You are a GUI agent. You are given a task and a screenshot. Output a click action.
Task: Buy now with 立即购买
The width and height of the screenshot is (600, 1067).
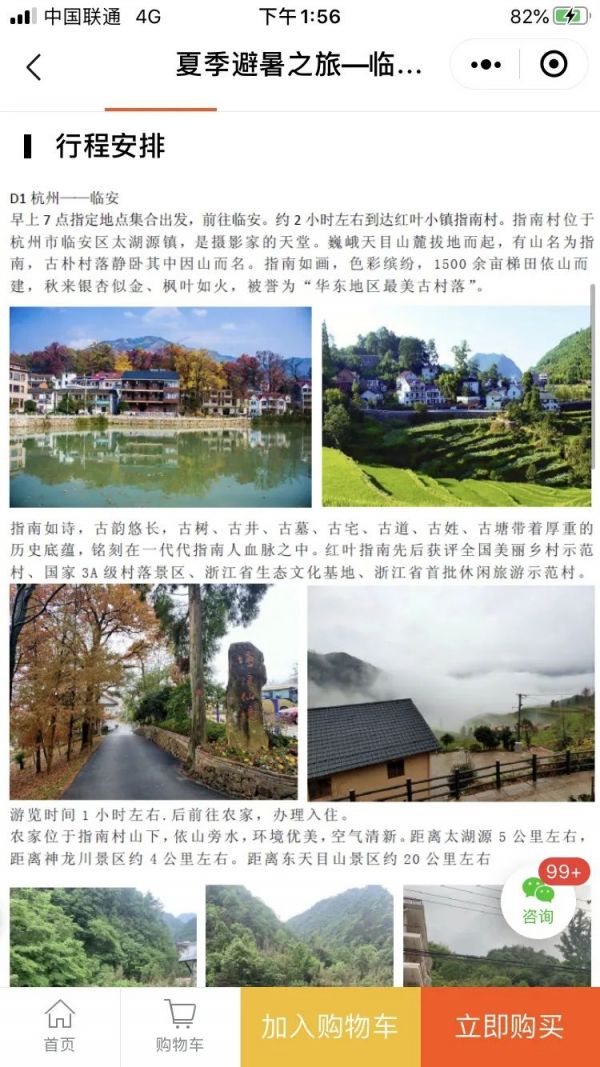[x=510, y=1027]
